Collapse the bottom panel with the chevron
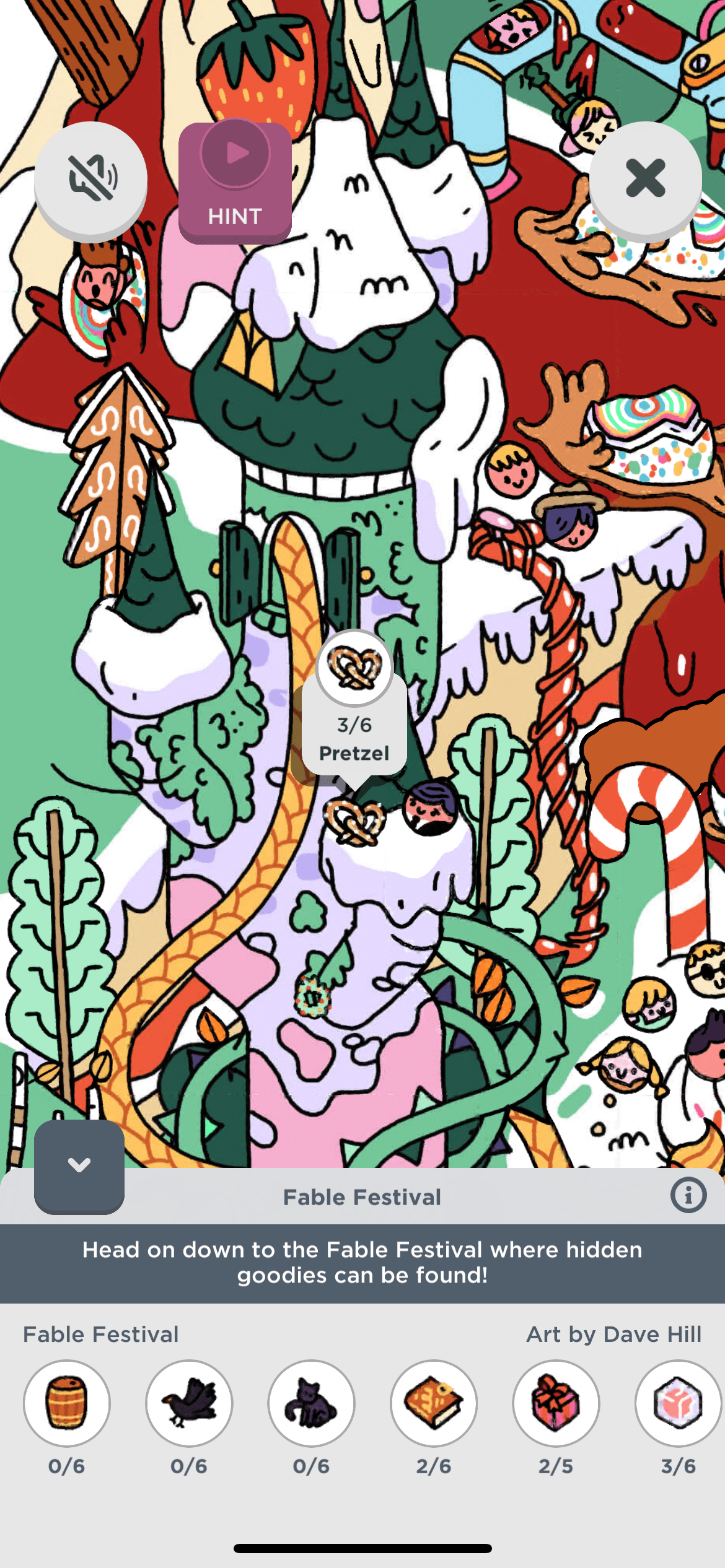Viewport: 725px width, 1568px height. (x=79, y=1165)
